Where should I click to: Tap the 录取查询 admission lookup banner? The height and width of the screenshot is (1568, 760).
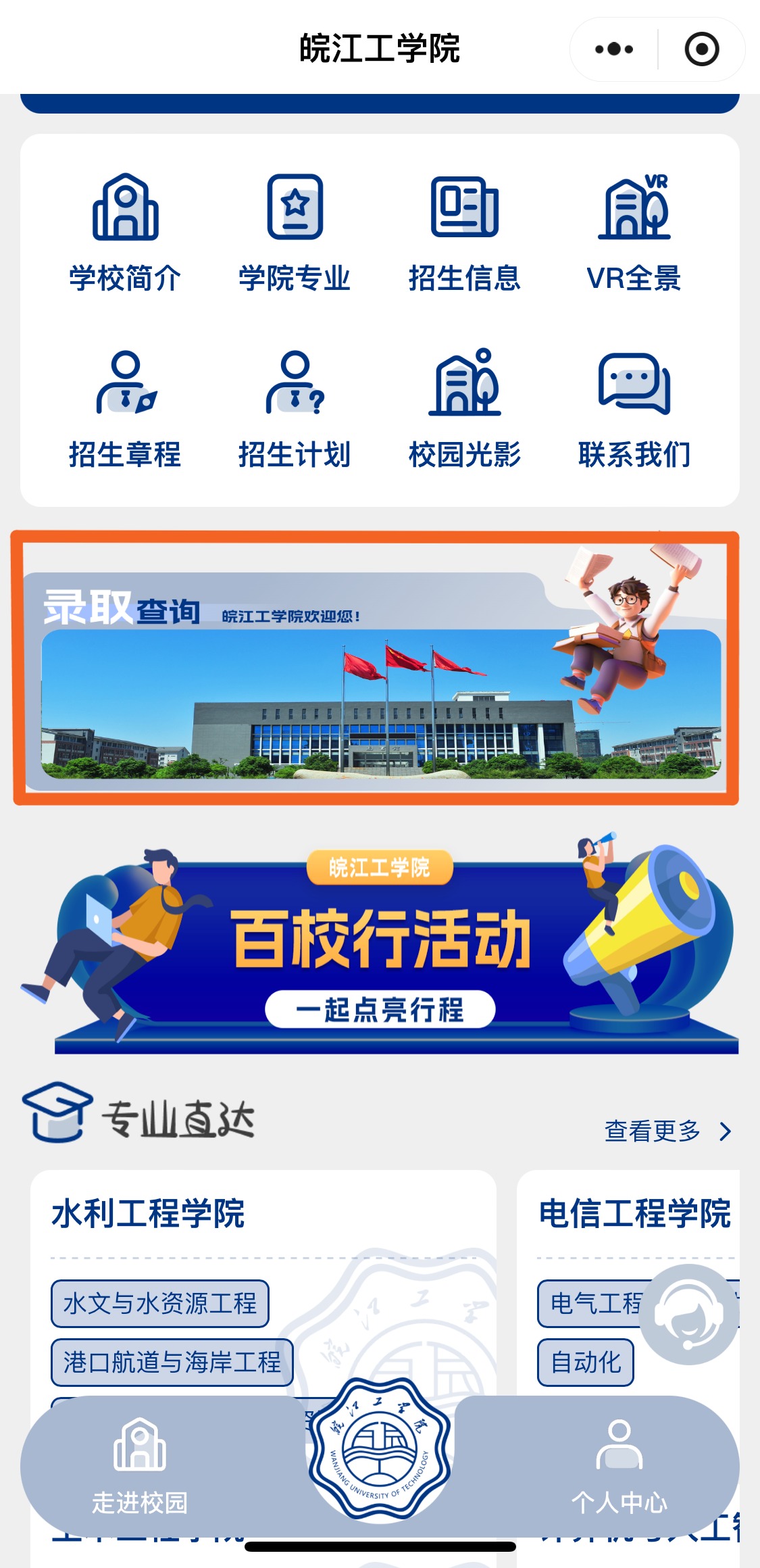(376, 669)
